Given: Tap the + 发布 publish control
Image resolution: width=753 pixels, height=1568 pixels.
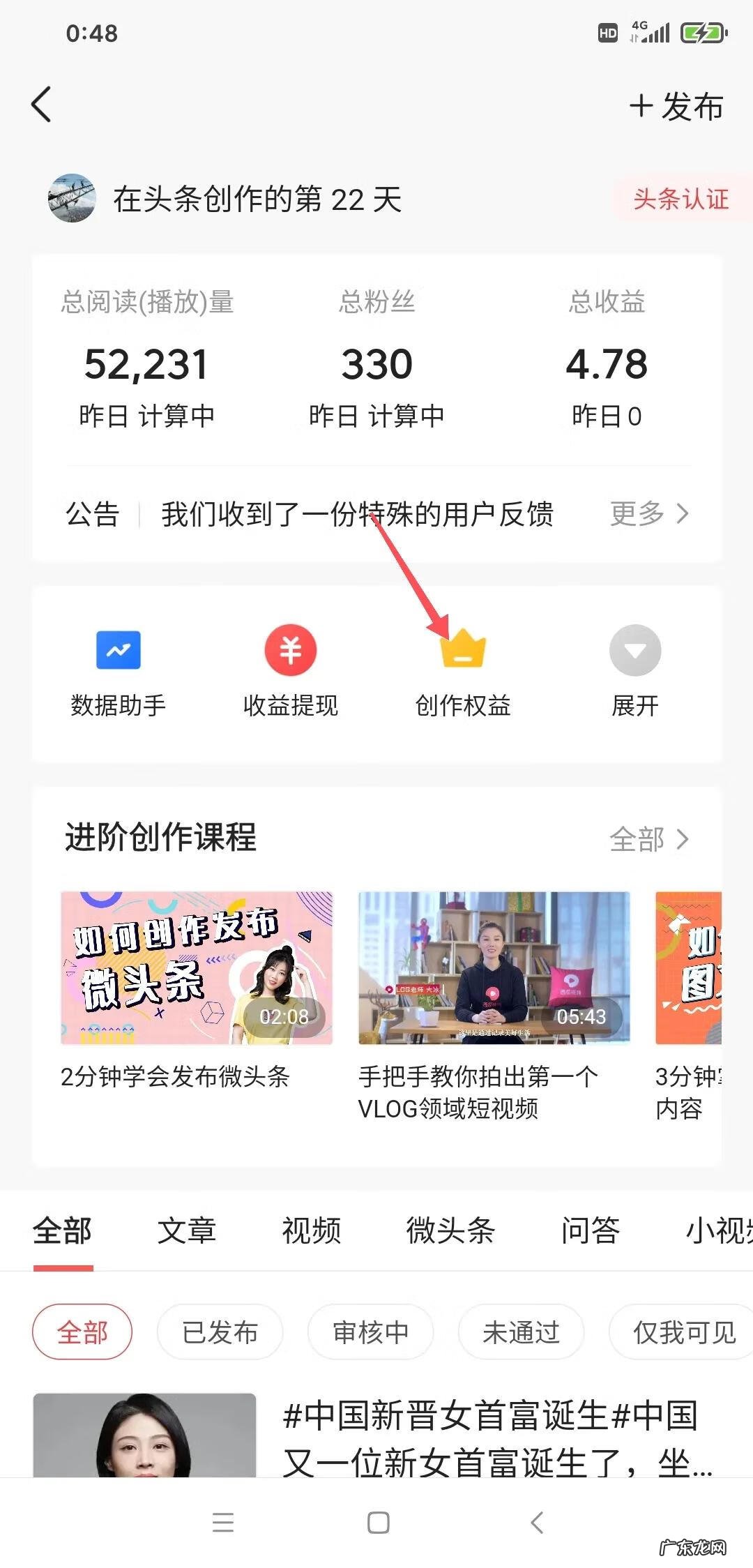Looking at the screenshot, I should [674, 107].
